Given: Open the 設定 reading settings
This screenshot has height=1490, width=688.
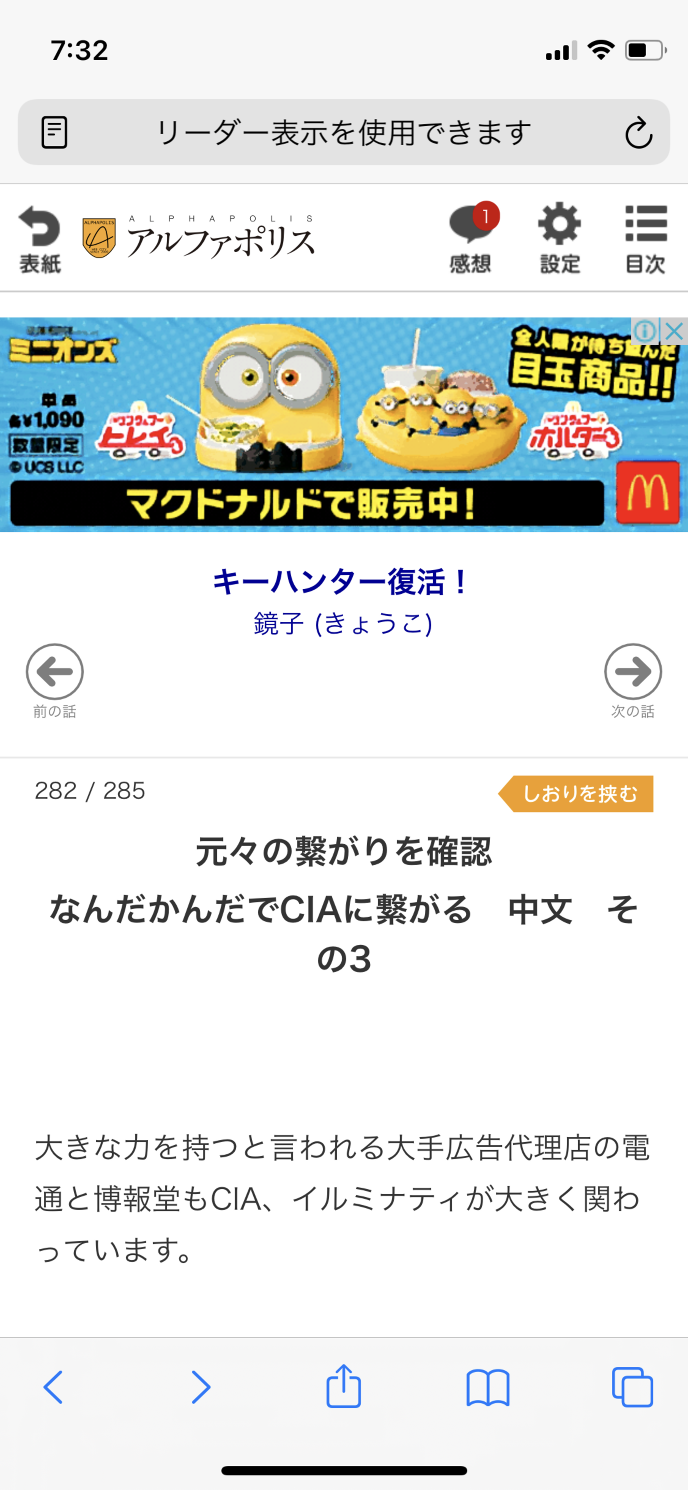Looking at the screenshot, I should [x=559, y=238].
